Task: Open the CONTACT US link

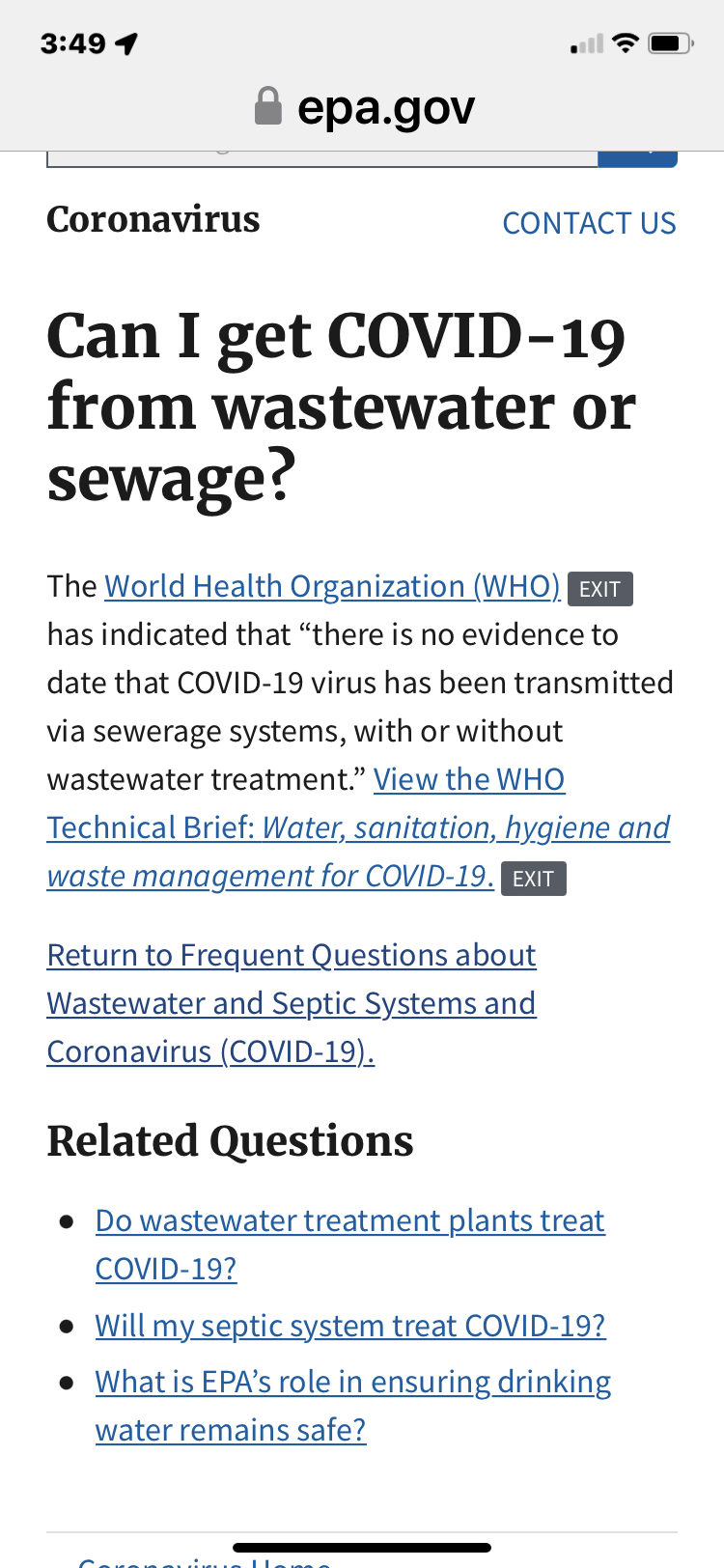Action: click(x=589, y=223)
